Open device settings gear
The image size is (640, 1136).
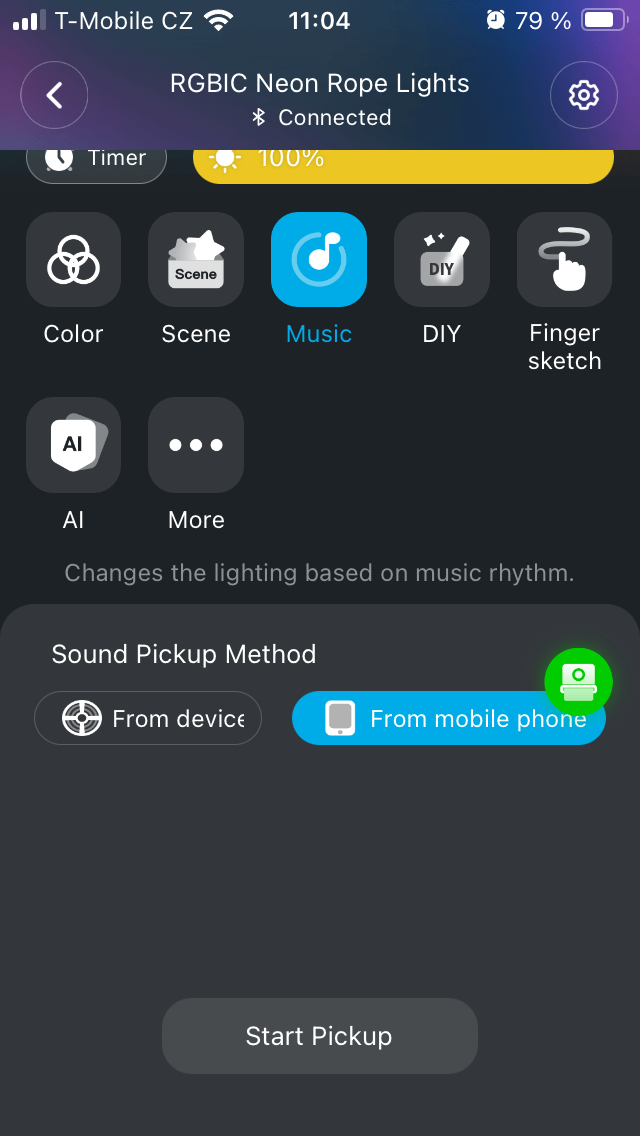pyautogui.click(x=583, y=96)
